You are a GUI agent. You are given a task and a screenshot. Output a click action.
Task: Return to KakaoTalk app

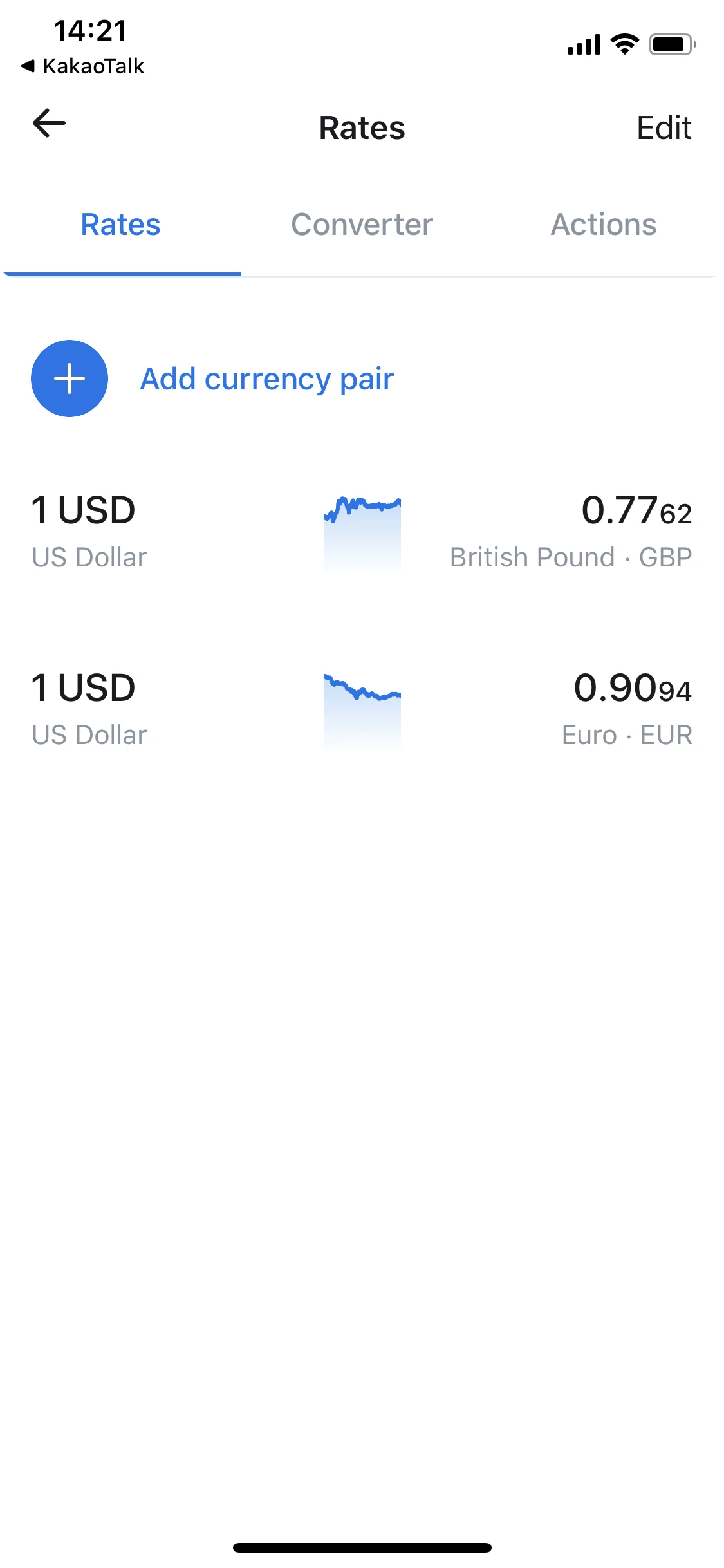click(x=82, y=66)
